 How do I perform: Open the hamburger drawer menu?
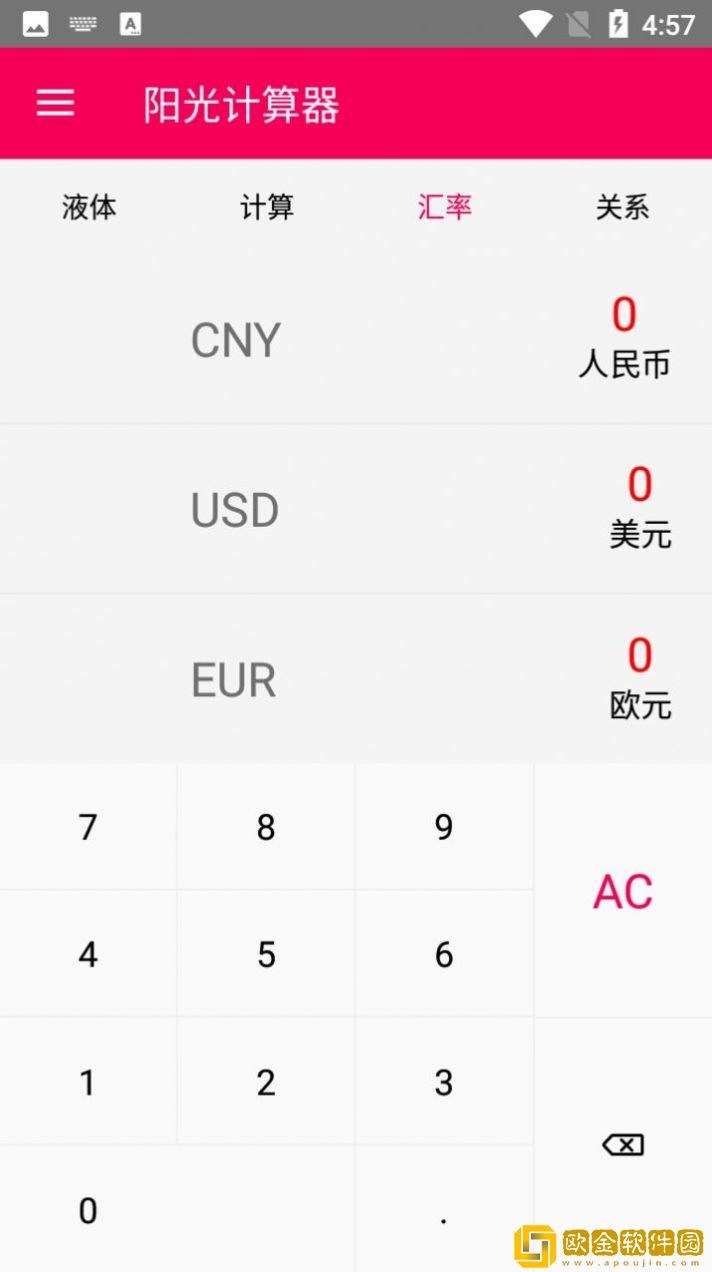pyautogui.click(x=55, y=103)
